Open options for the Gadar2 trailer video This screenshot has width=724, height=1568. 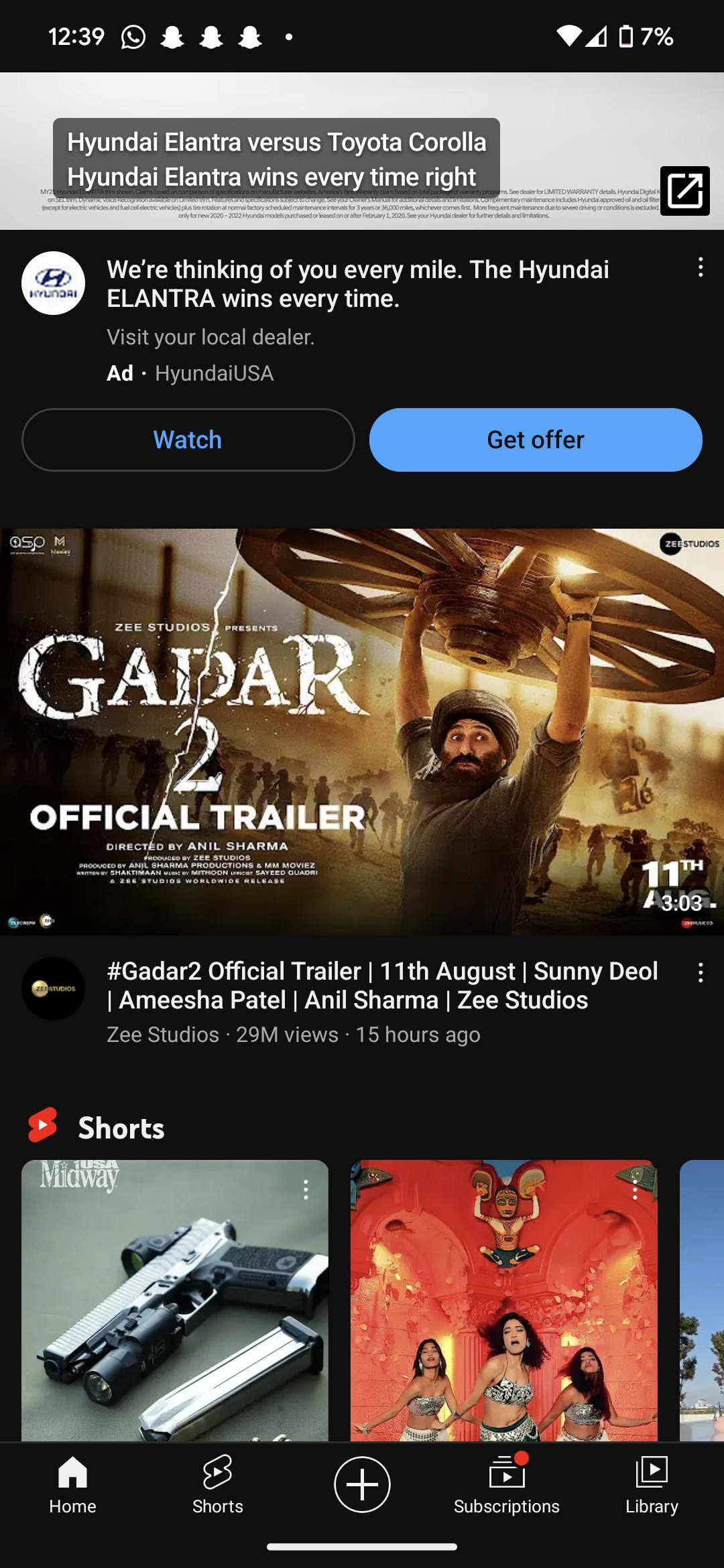pos(701,972)
